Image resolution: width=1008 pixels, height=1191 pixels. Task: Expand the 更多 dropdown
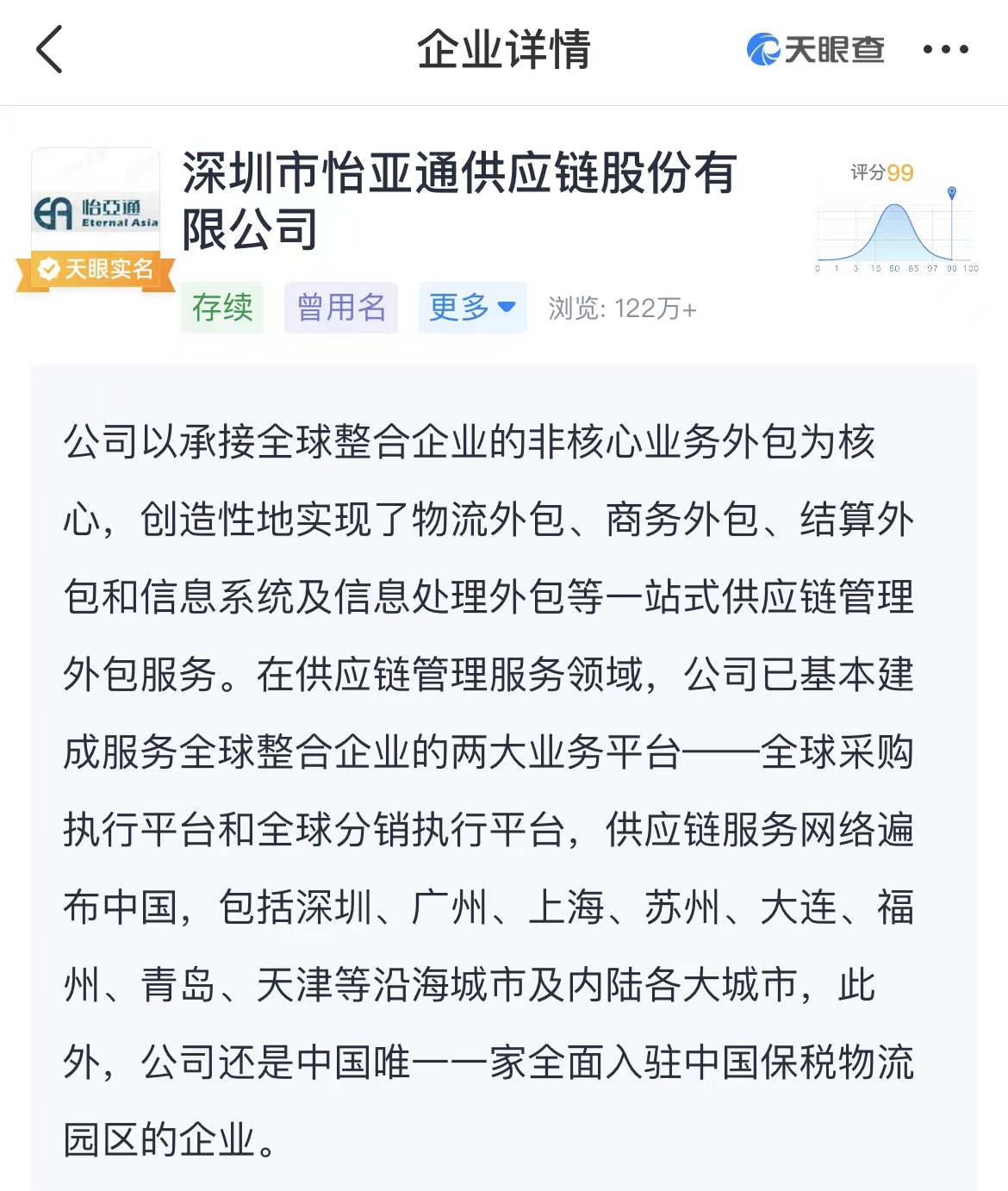(x=472, y=308)
